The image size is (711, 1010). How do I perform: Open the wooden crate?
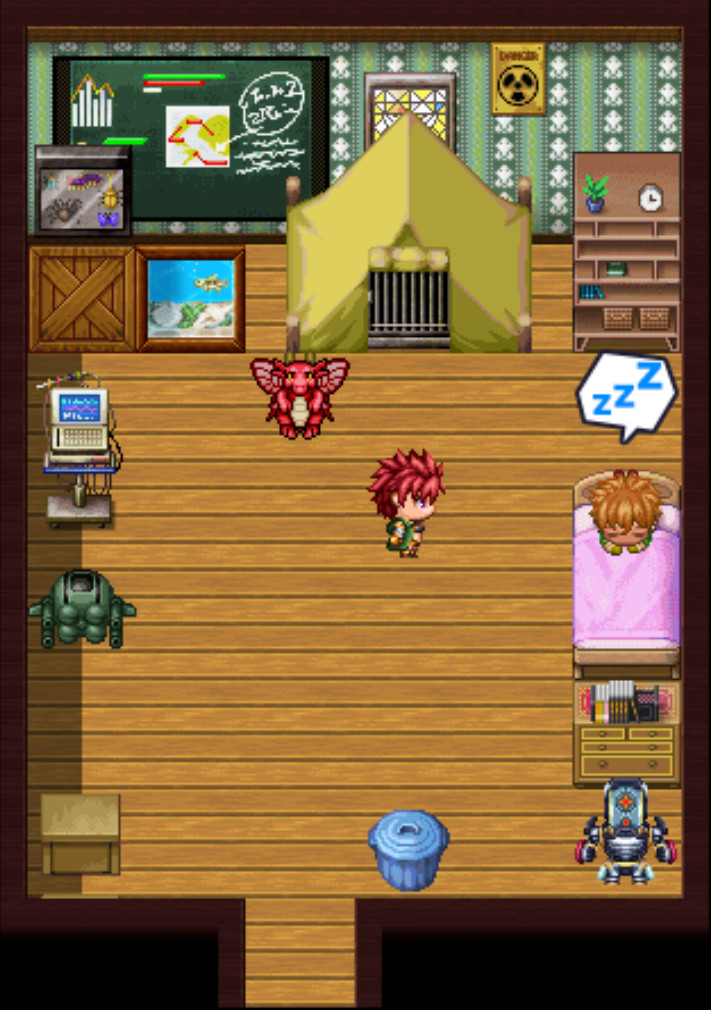pyautogui.click(x=81, y=298)
